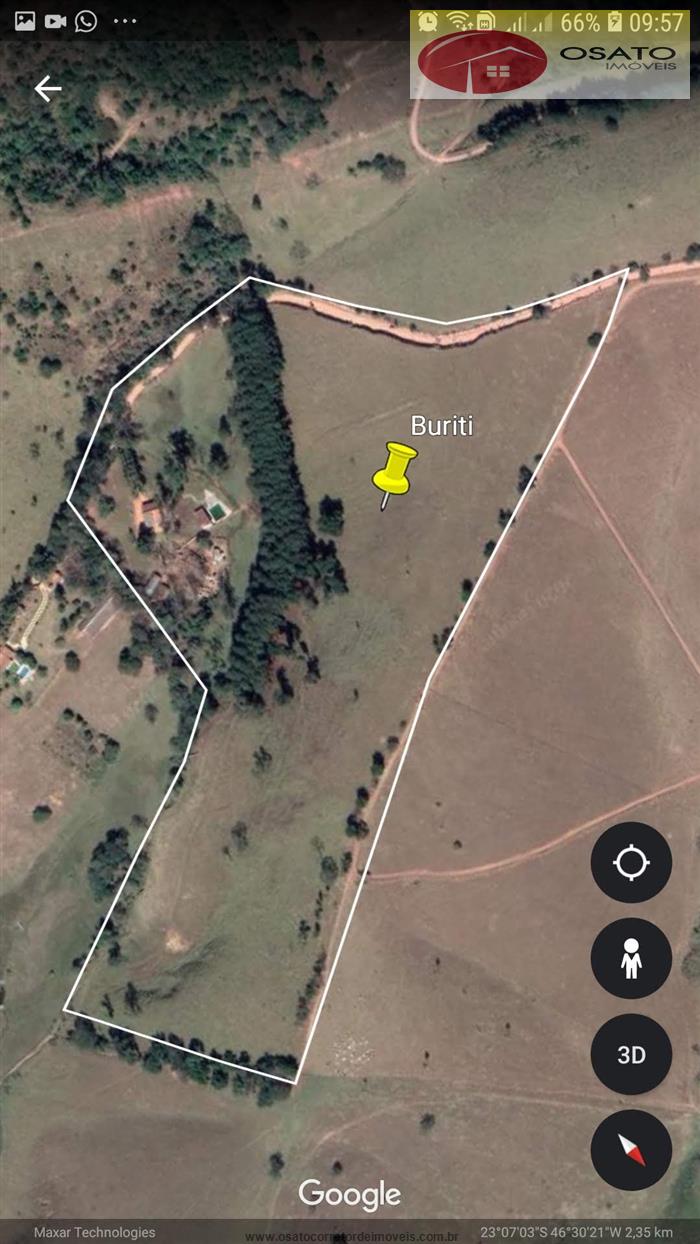The height and width of the screenshot is (1244, 700).
Task: Select the yellow Buriti placemark pin
Action: coord(394,474)
